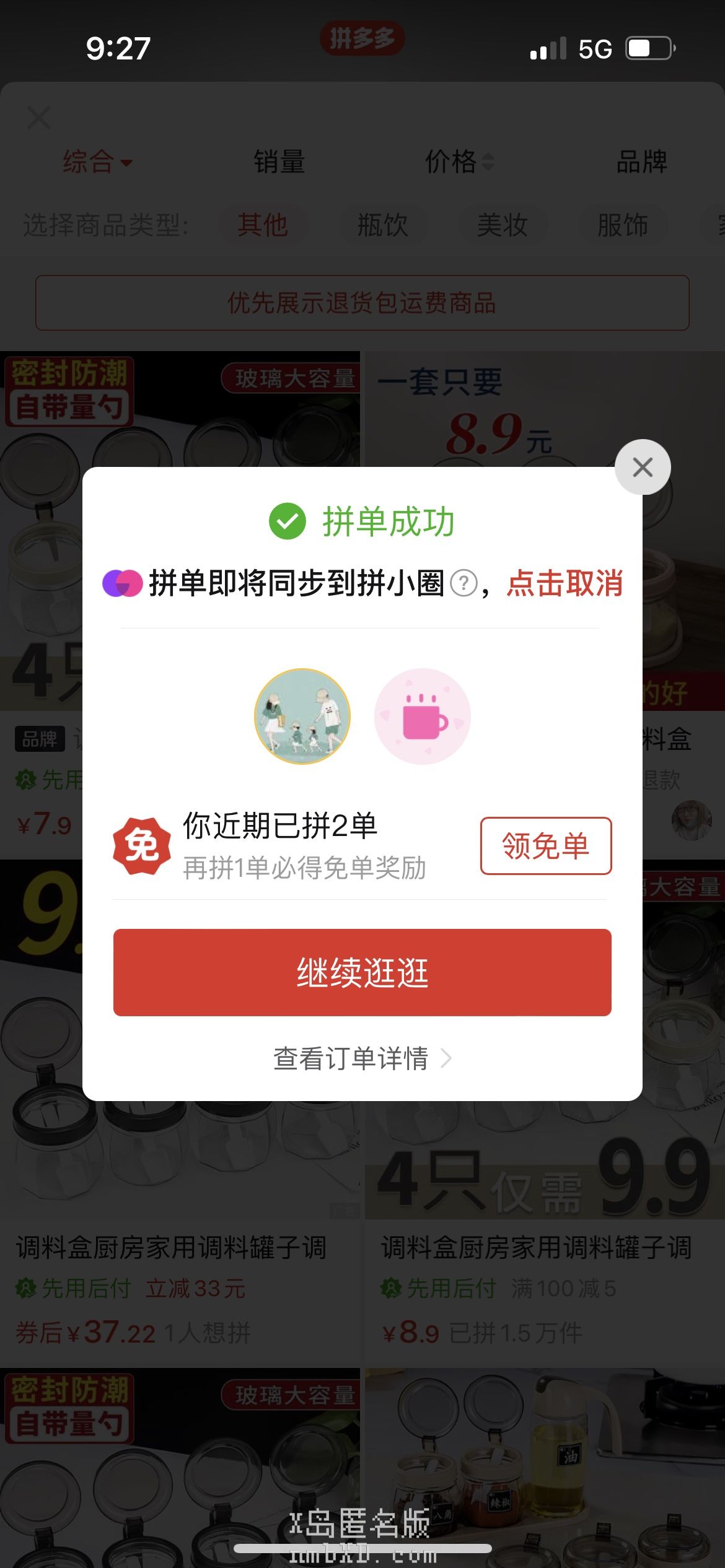Screen dimensions: 725x1568
Task: Close the 拼单成功 dialog
Action: [643, 467]
